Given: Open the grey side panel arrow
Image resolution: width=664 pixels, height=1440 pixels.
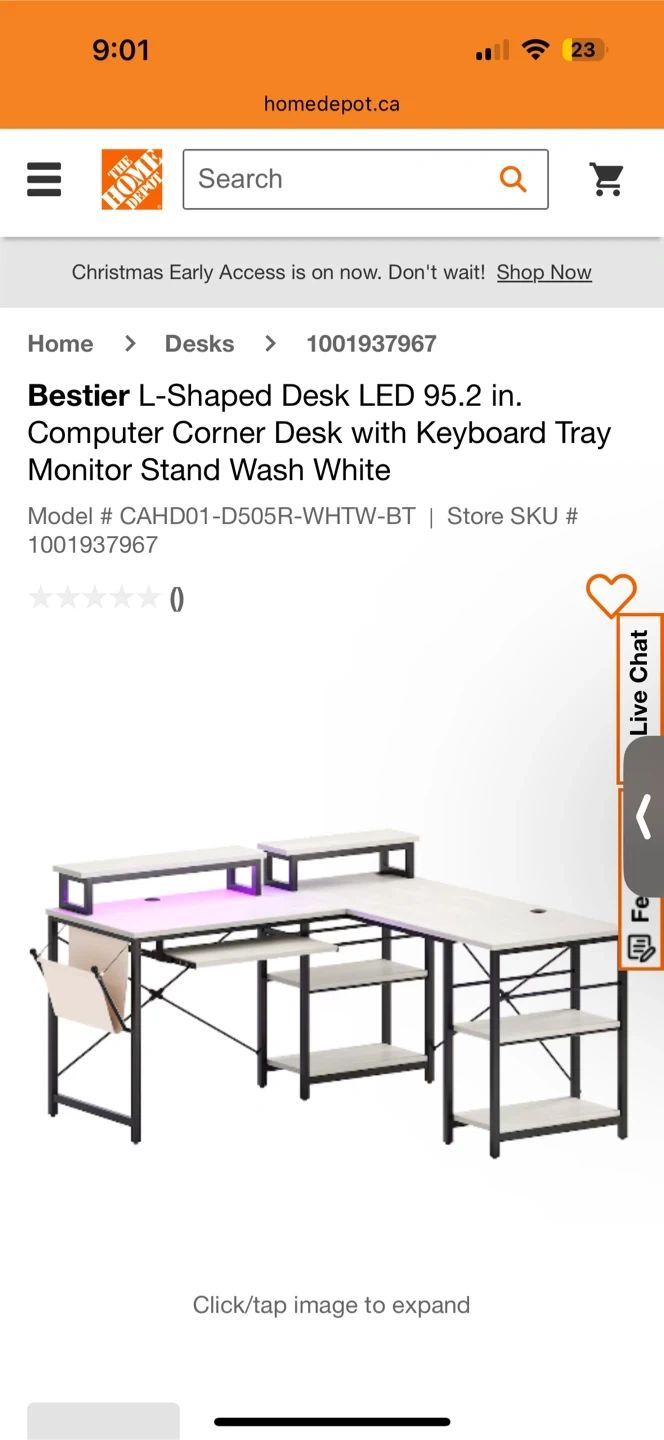Looking at the screenshot, I should tap(644, 817).
